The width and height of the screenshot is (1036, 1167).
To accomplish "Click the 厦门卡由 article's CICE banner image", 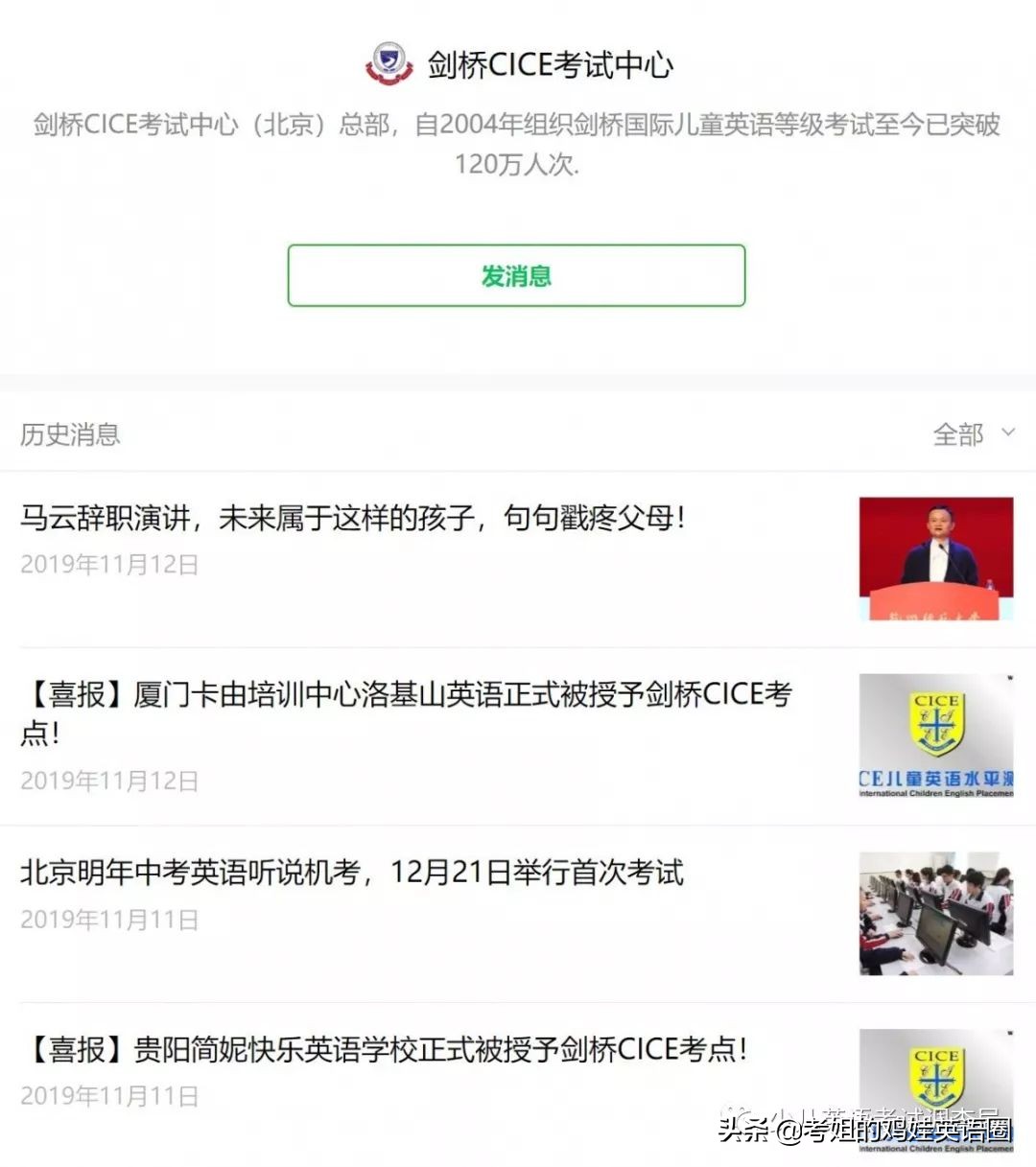I will tap(935, 736).
